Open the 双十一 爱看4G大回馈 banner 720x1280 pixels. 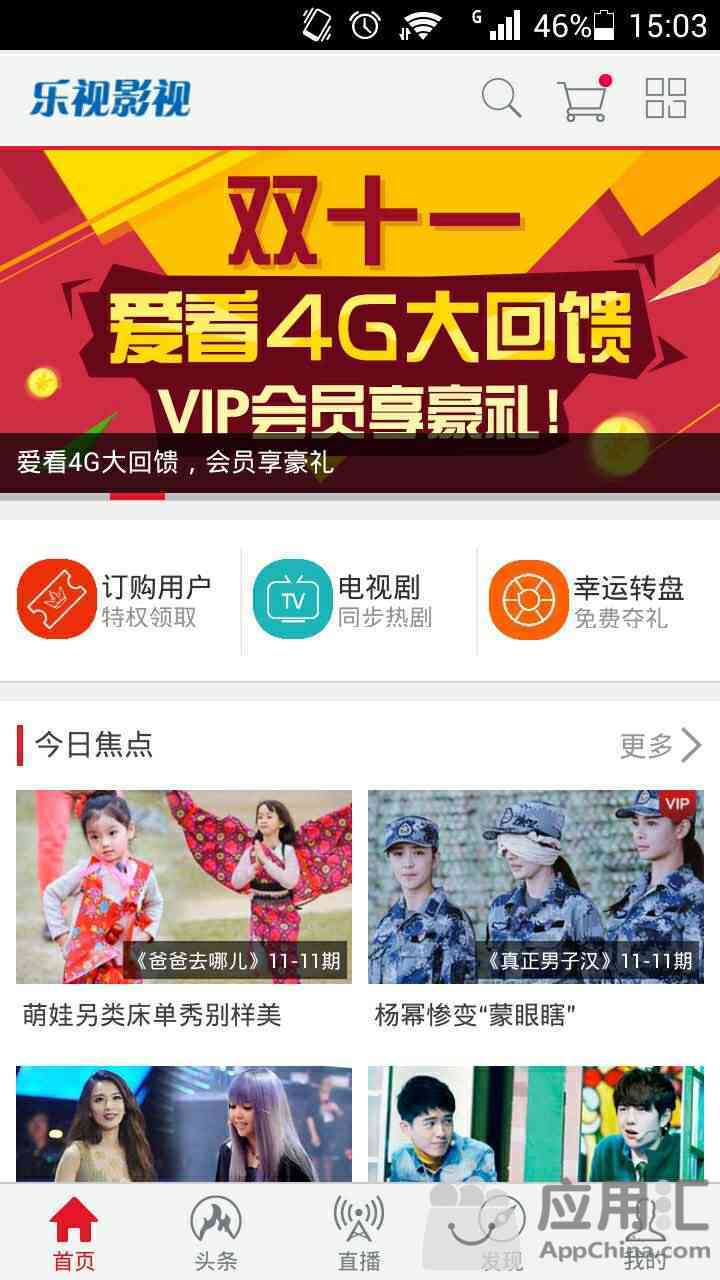pyautogui.click(x=360, y=322)
